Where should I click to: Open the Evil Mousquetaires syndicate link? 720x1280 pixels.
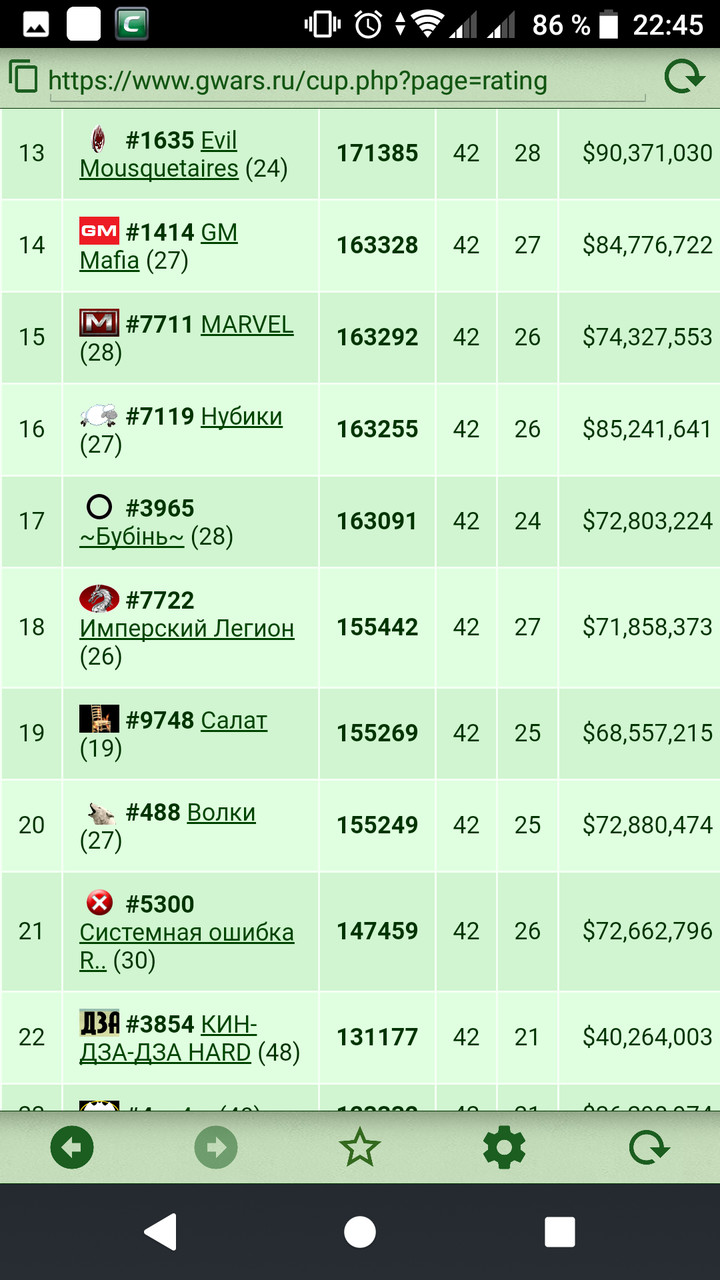click(x=159, y=154)
